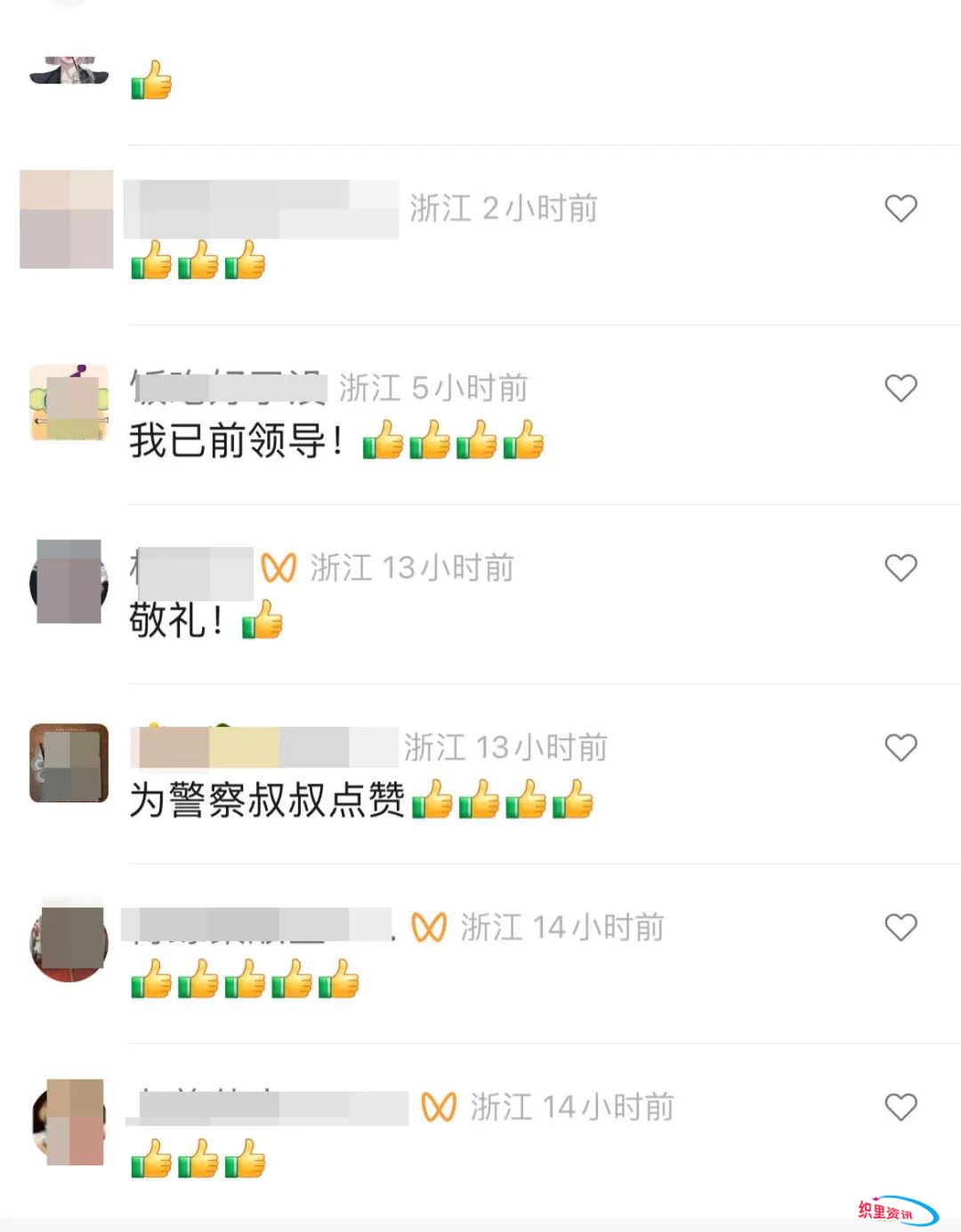This screenshot has width=961, height=1232.
Task: Open the avatar of the 我已前领导 commenter
Action: 69,403
